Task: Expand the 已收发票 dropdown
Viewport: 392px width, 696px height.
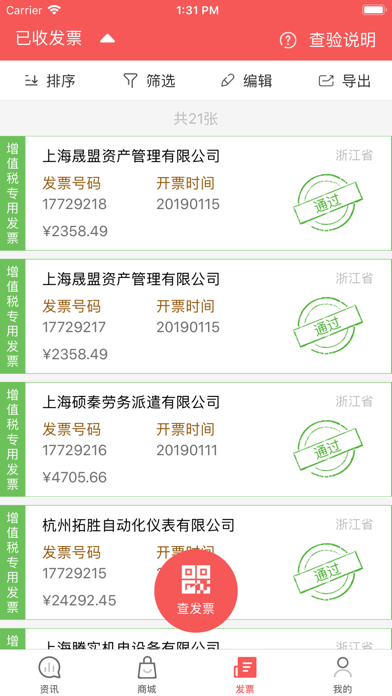Action: tap(66, 39)
